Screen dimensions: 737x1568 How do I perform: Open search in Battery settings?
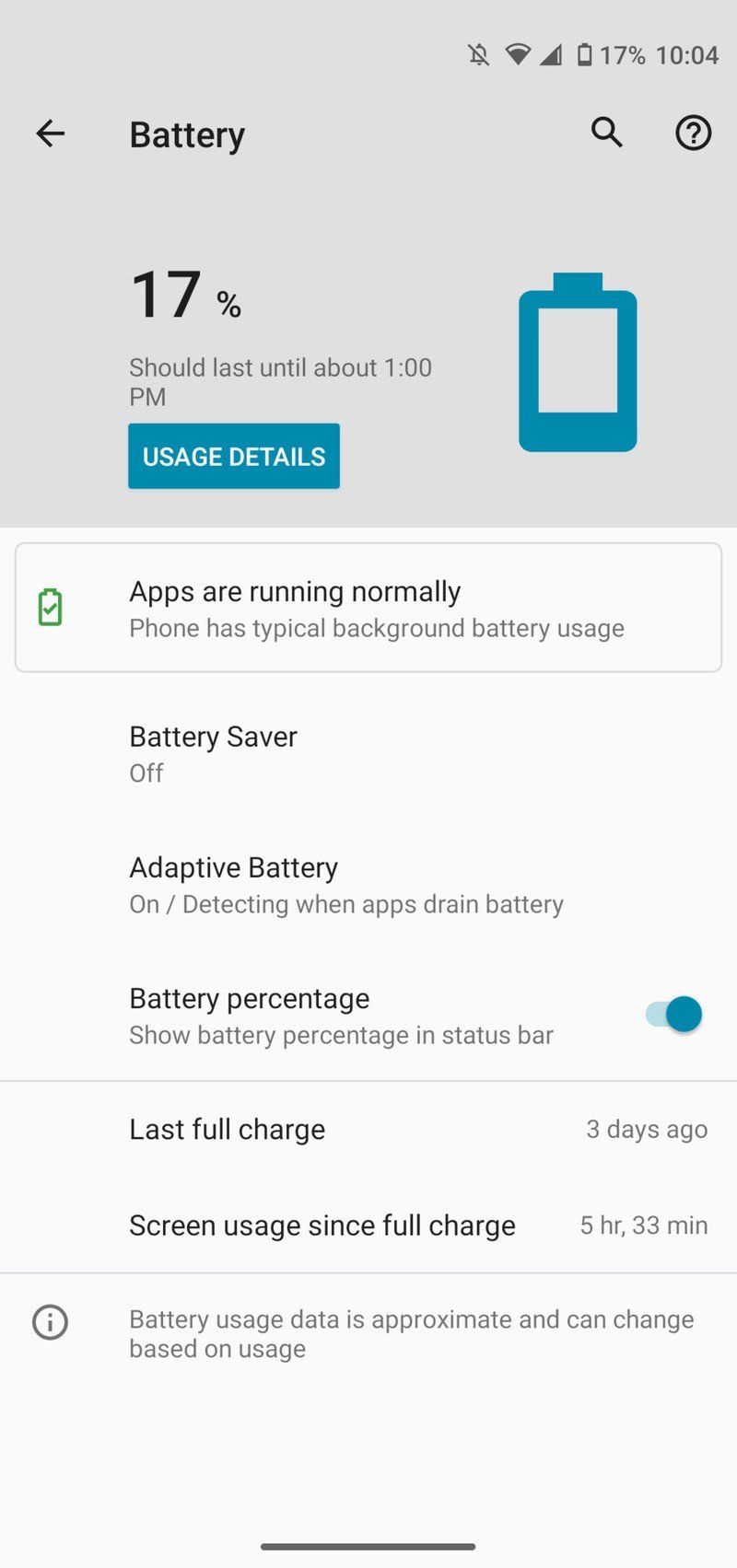[x=606, y=133]
